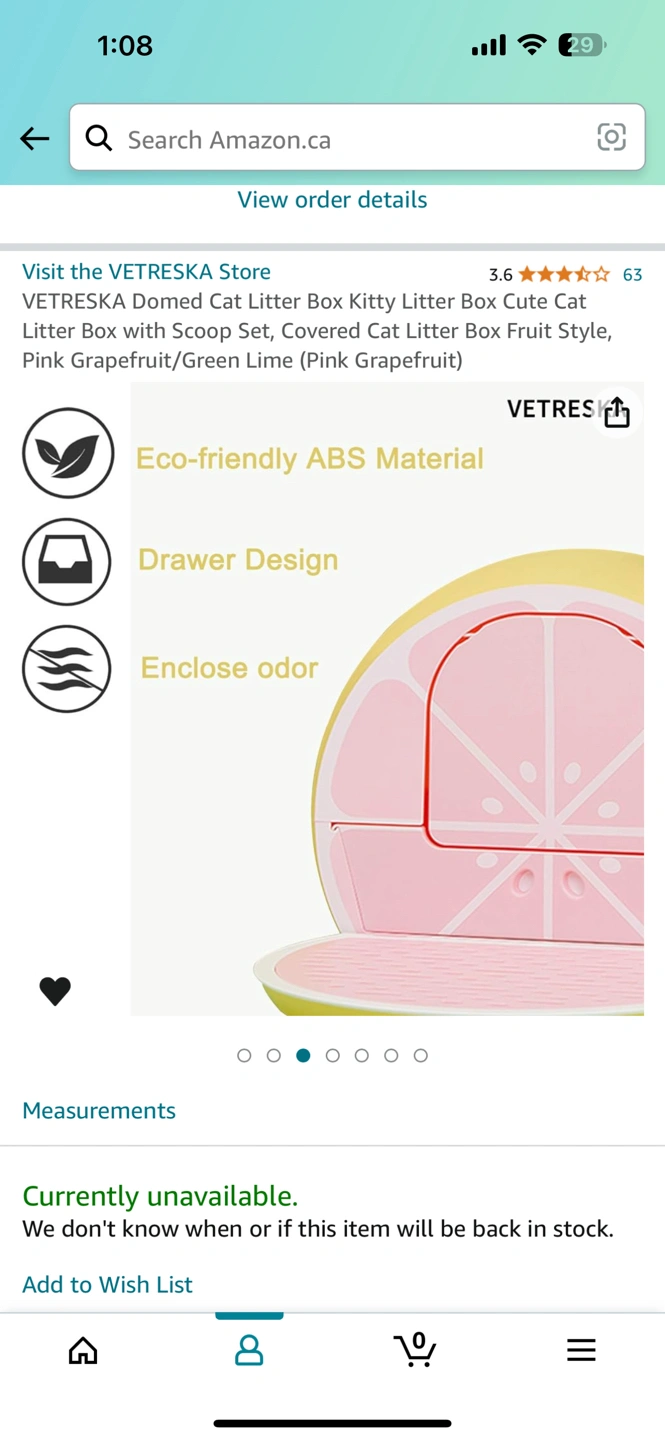Go to the Home tab
Image resolution: width=665 pixels, height=1440 pixels.
[x=83, y=1351]
